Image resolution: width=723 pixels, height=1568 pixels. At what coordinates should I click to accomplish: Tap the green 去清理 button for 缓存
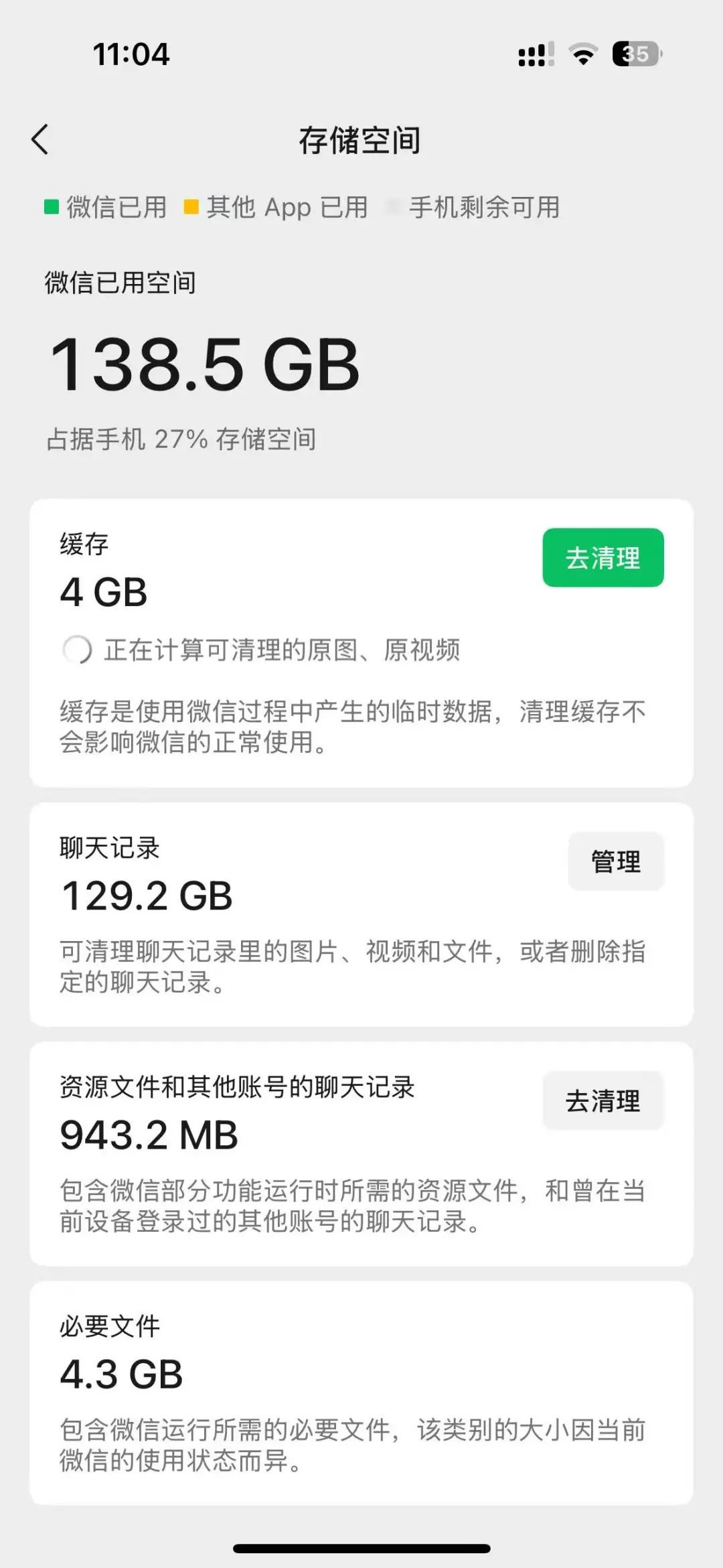pyautogui.click(x=602, y=558)
